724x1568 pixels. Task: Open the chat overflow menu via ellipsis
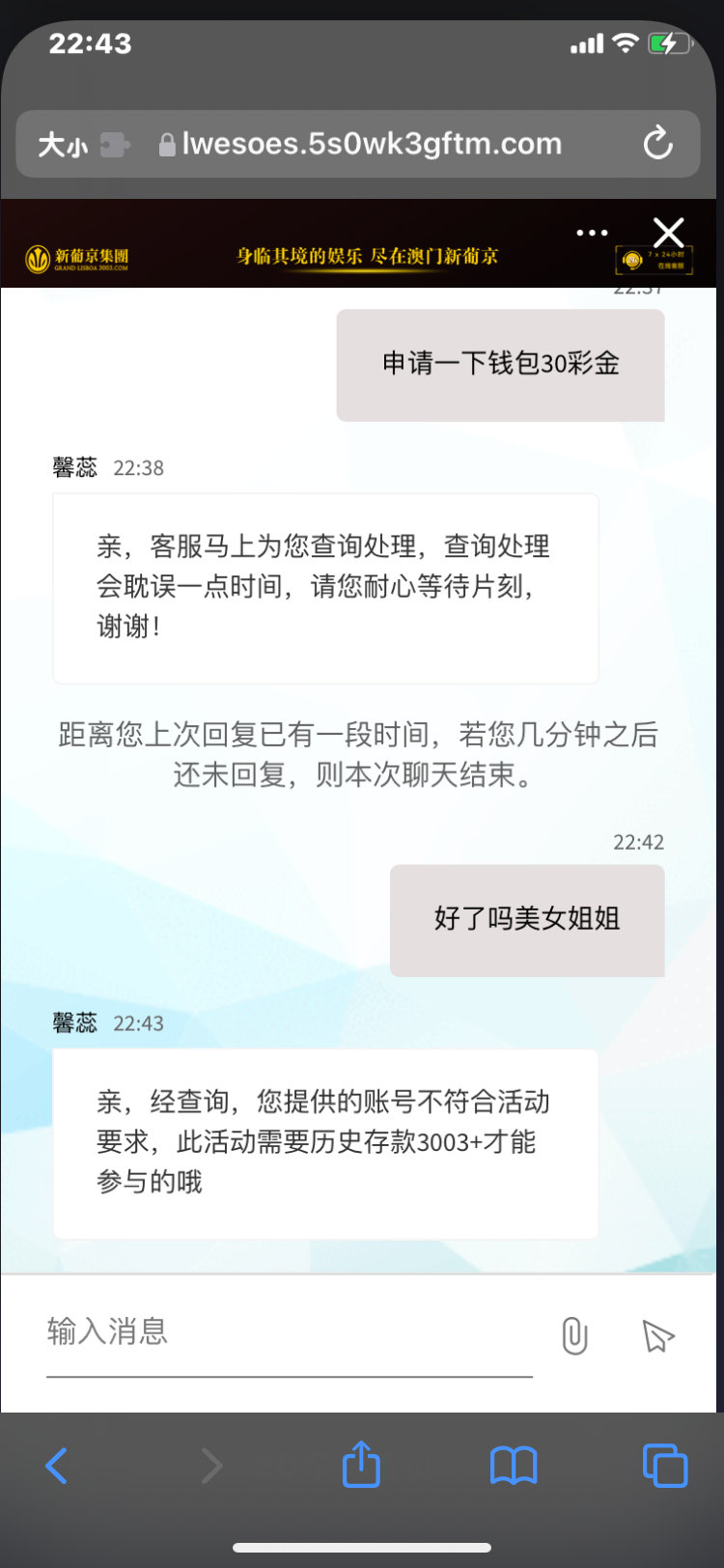pos(592,232)
